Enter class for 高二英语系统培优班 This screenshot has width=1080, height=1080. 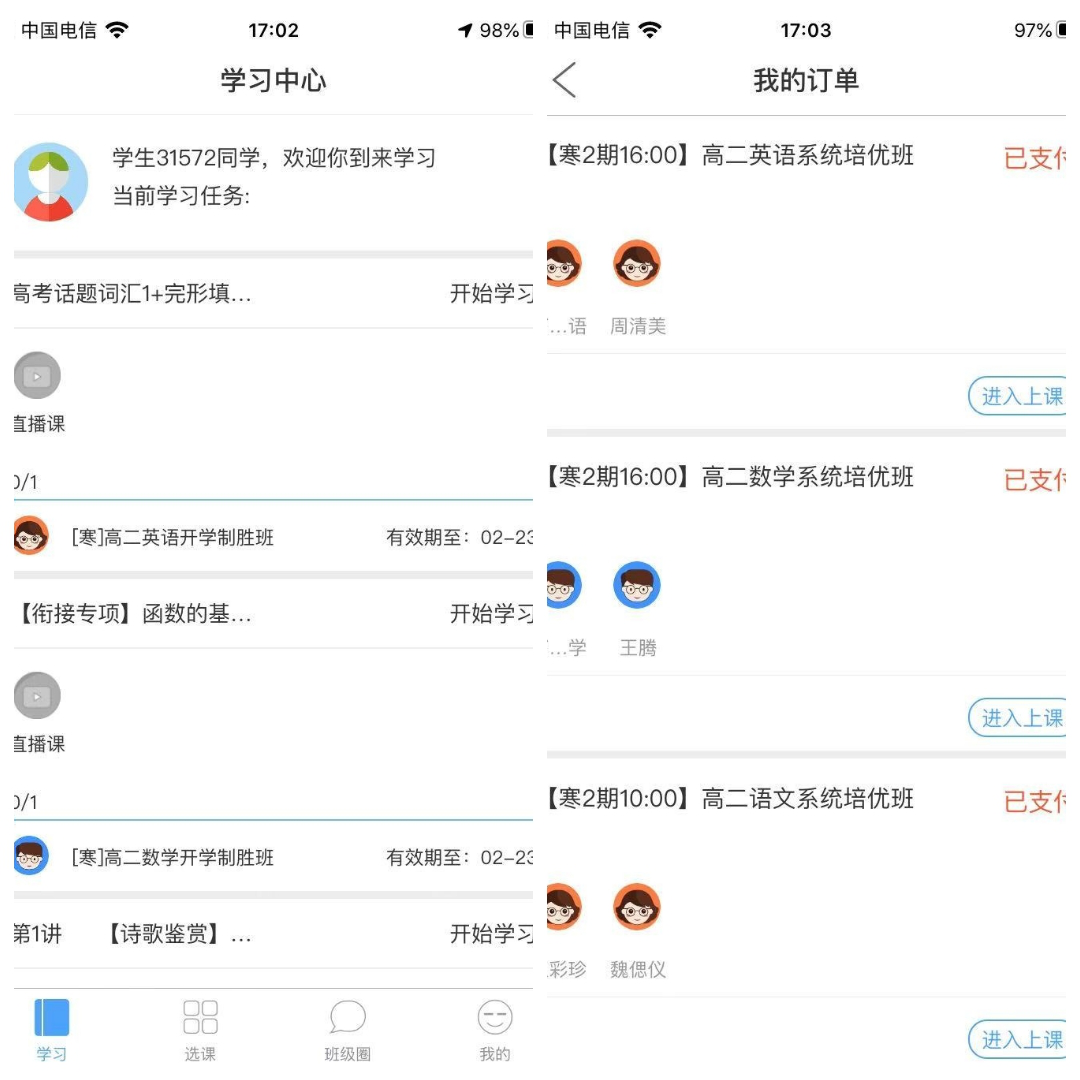tap(1020, 396)
